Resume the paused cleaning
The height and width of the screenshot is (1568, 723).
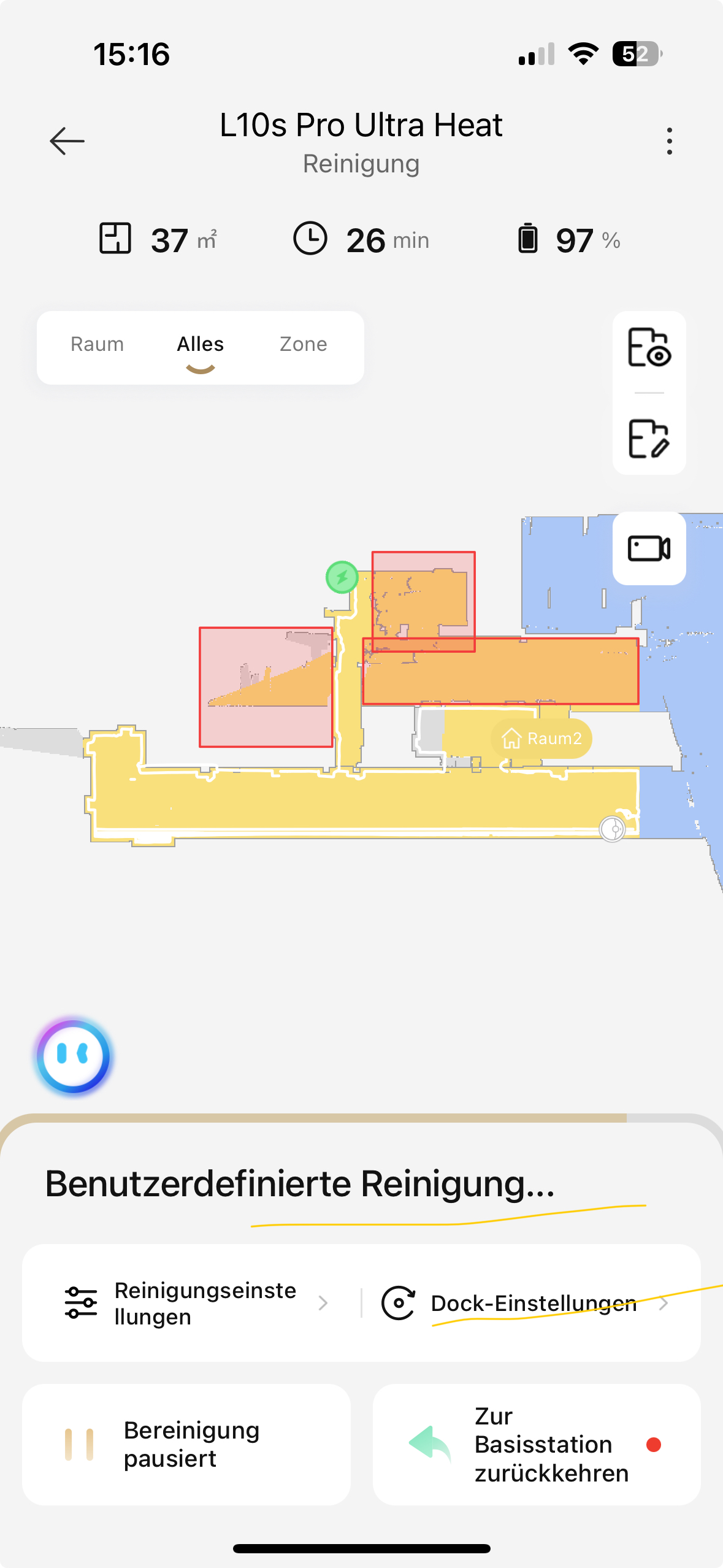point(186,1444)
